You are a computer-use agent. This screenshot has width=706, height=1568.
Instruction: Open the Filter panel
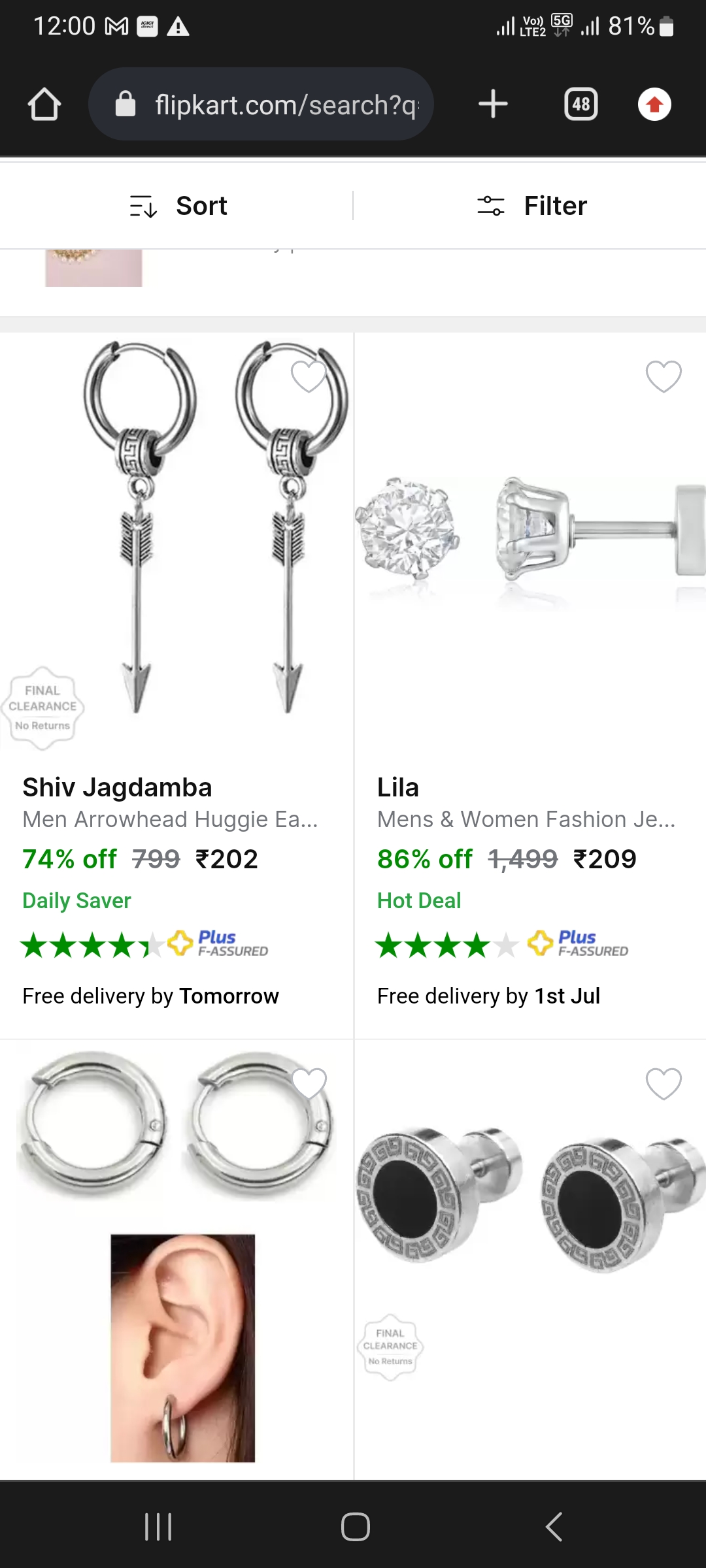point(531,206)
